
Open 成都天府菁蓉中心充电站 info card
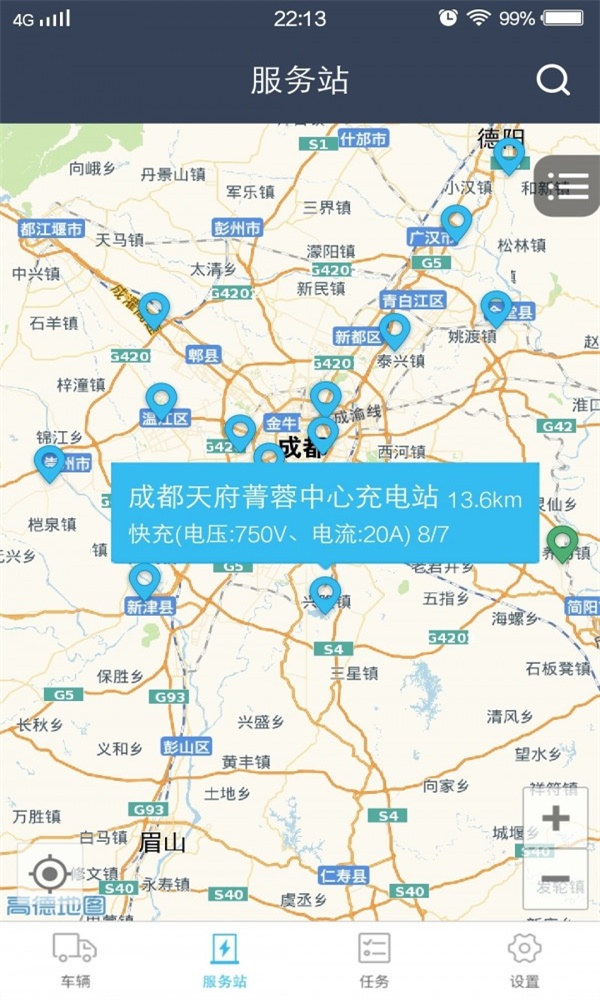[x=325, y=512]
